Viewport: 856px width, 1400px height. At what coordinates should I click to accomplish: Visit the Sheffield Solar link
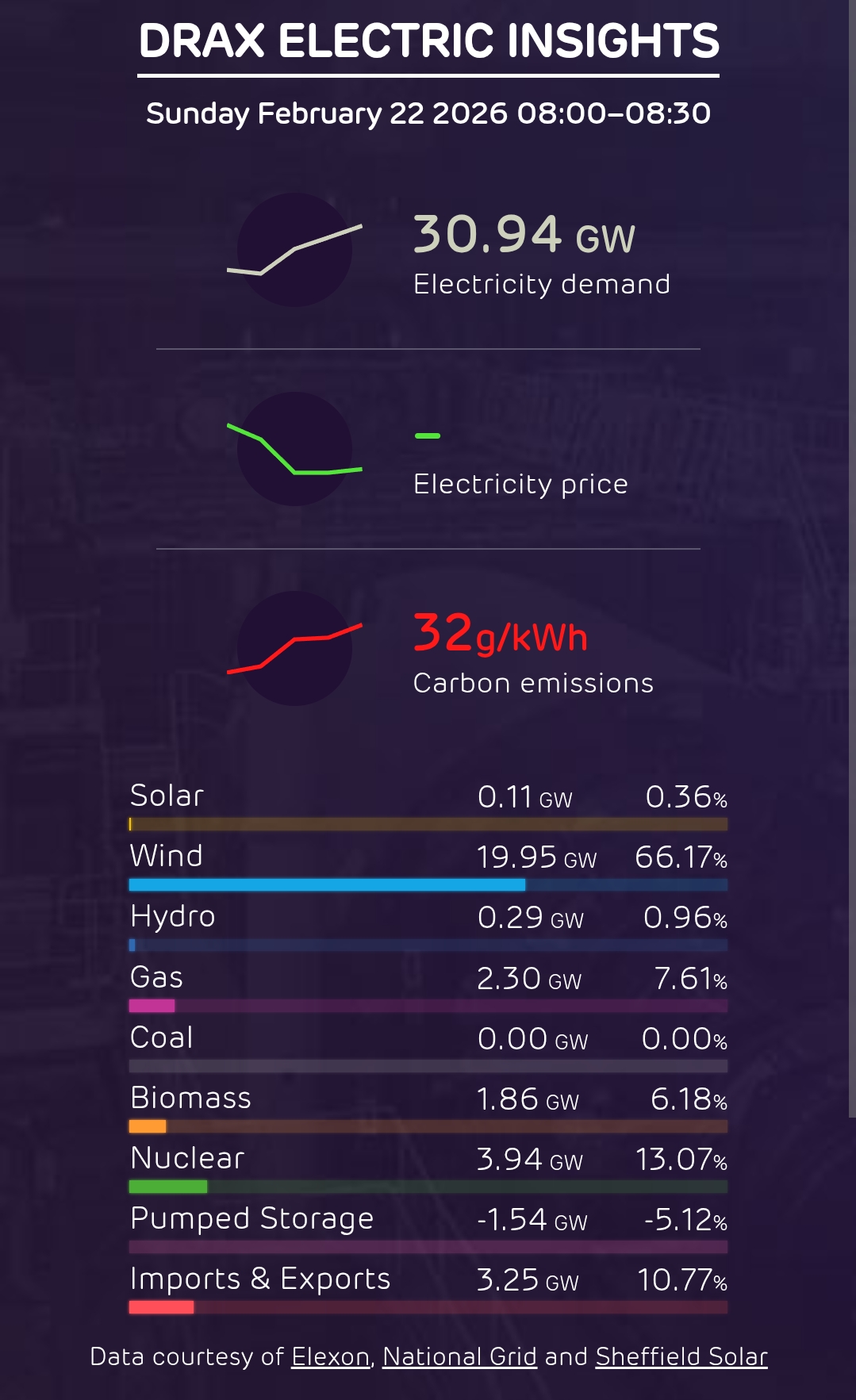[681, 1356]
